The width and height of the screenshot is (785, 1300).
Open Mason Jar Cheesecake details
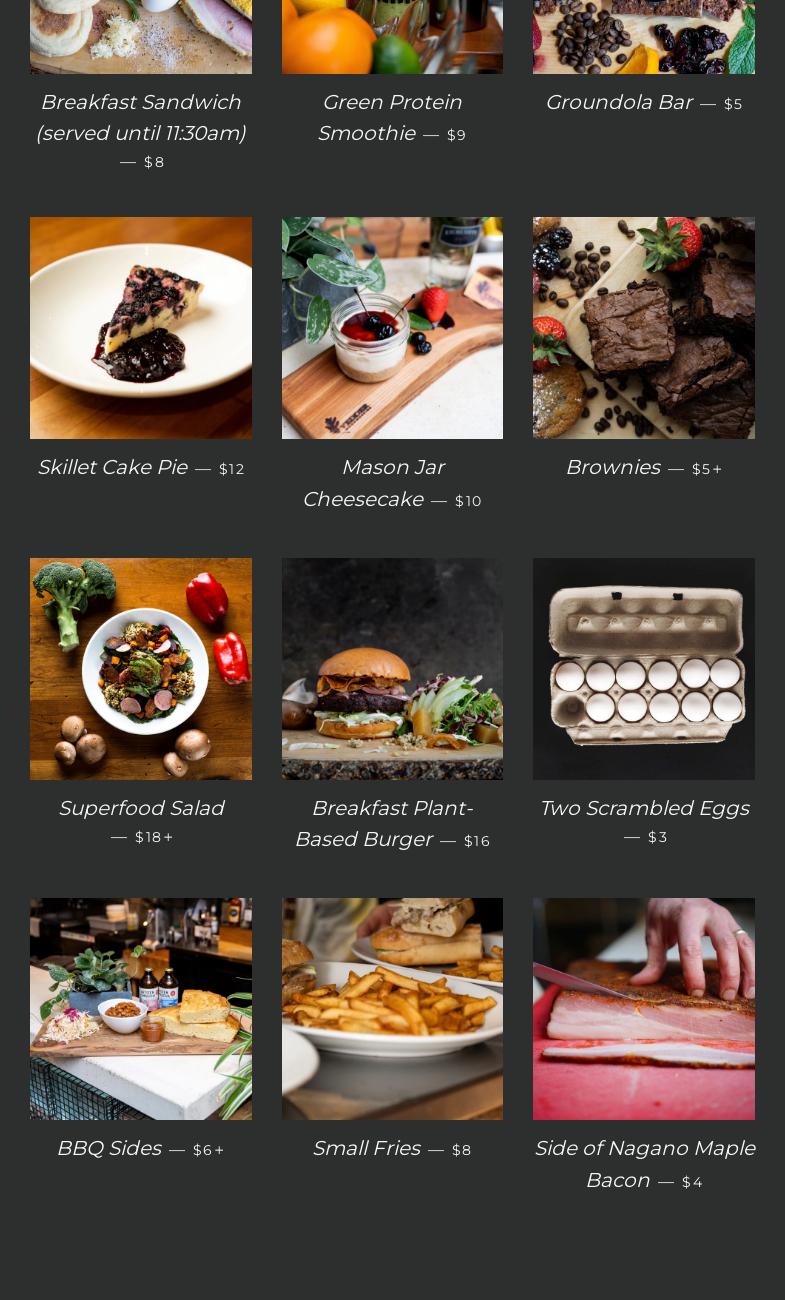[x=392, y=328]
